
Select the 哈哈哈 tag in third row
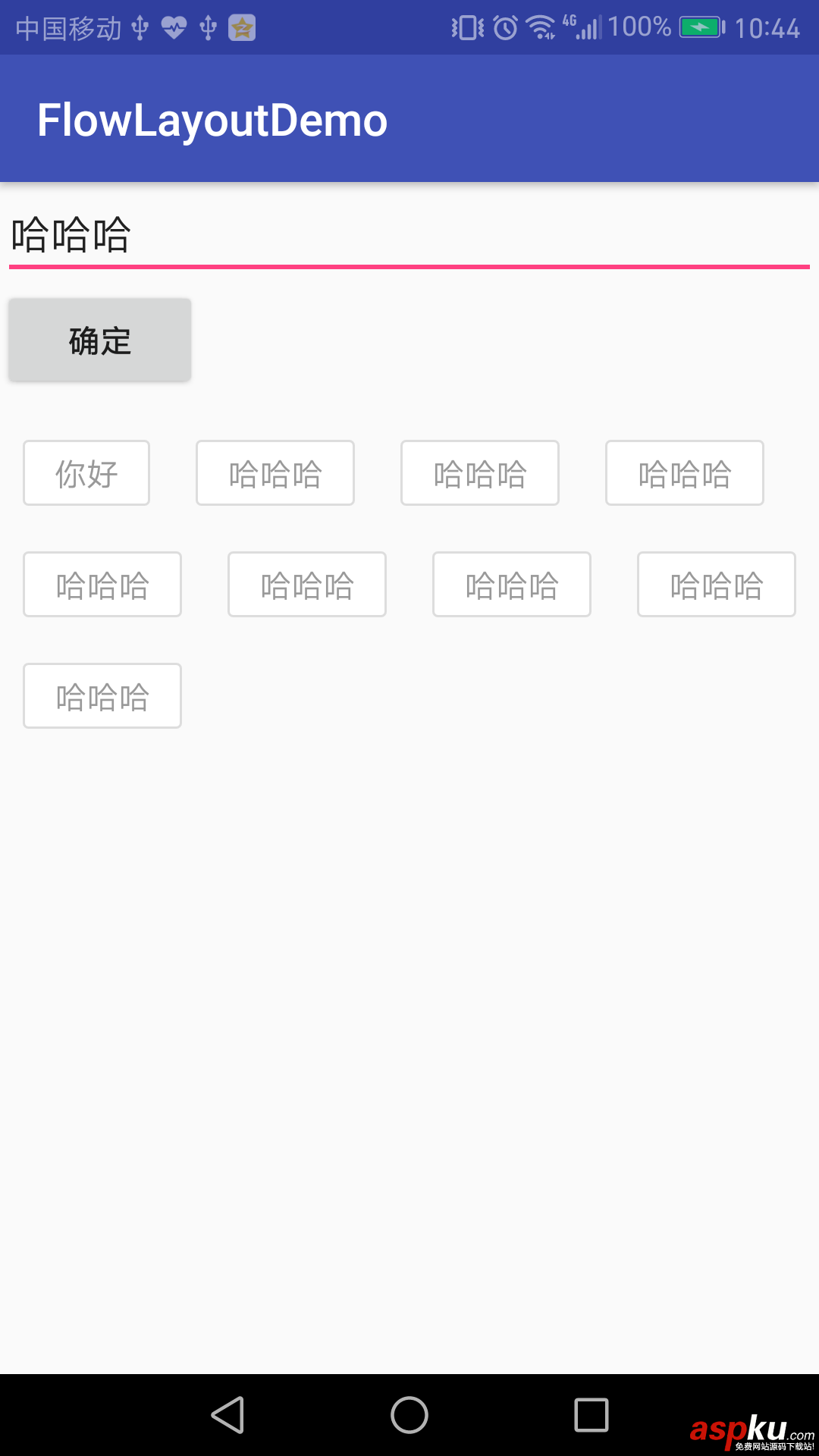click(102, 695)
